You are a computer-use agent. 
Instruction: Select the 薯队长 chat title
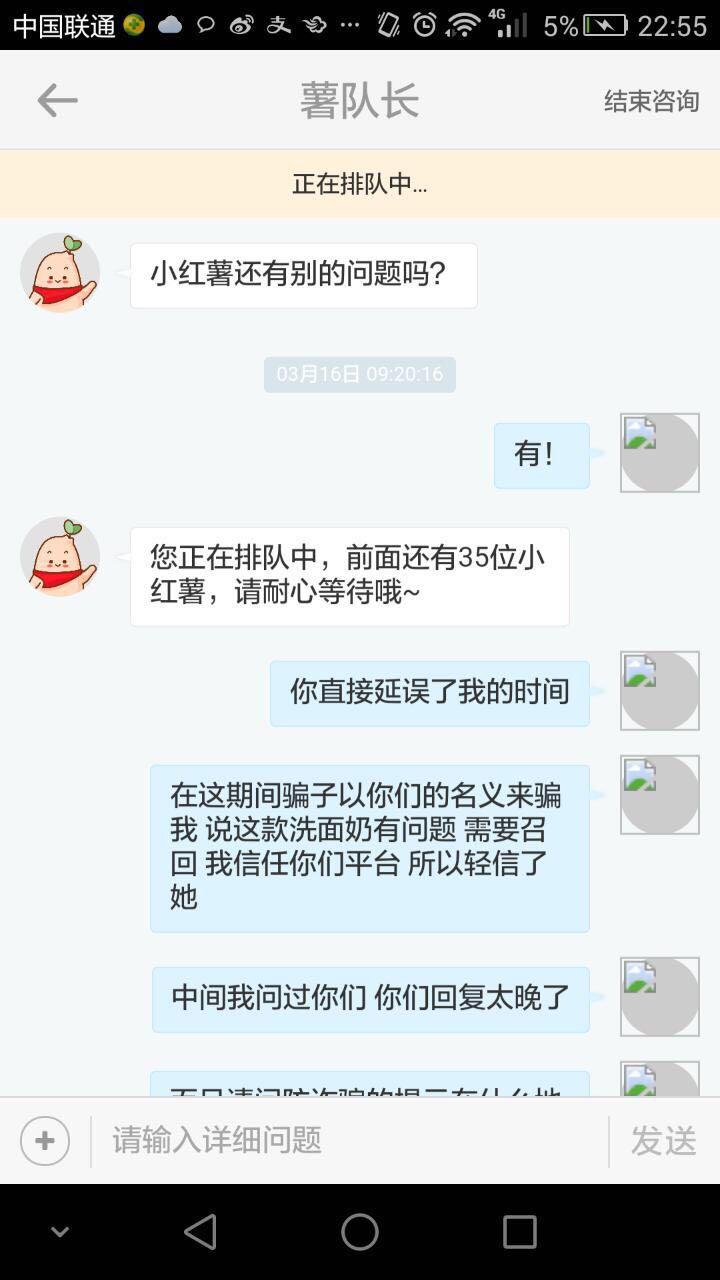[x=360, y=99]
